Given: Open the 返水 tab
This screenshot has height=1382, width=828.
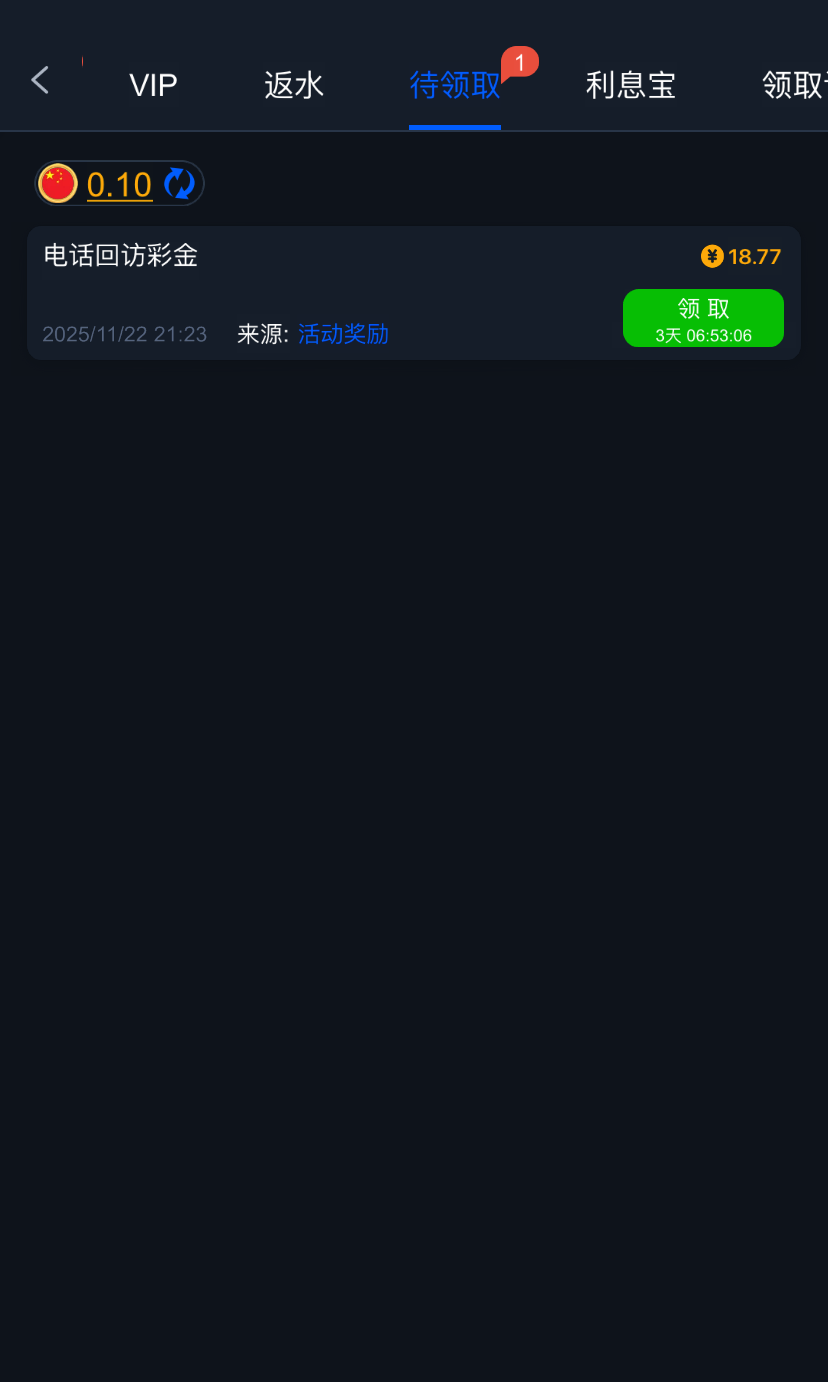Looking at the screenshot, I should pos(294,86).
